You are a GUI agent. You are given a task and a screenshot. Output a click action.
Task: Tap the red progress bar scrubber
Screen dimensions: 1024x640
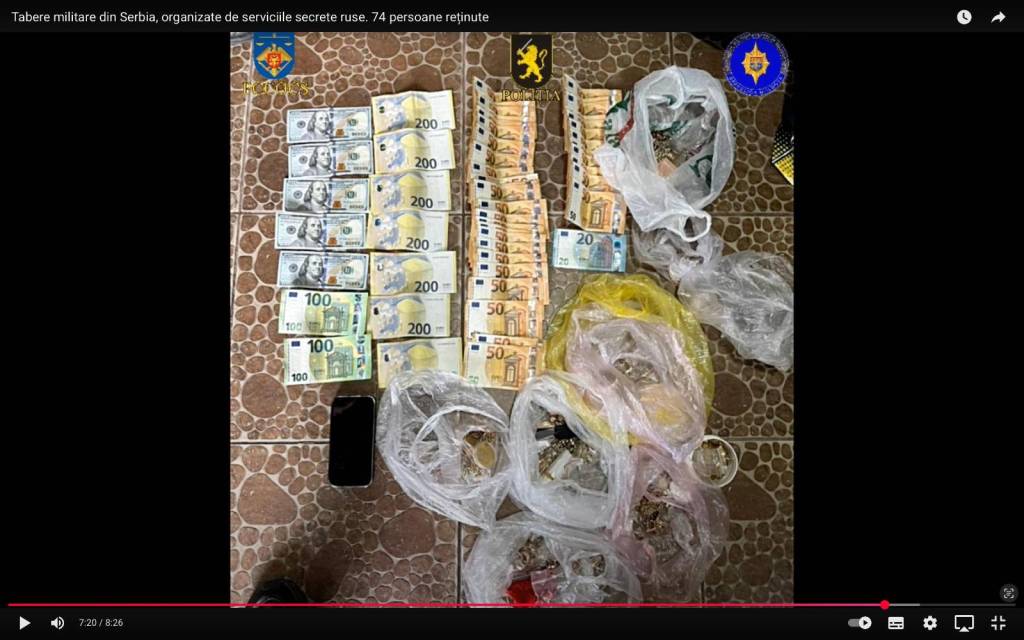[884, 605]
